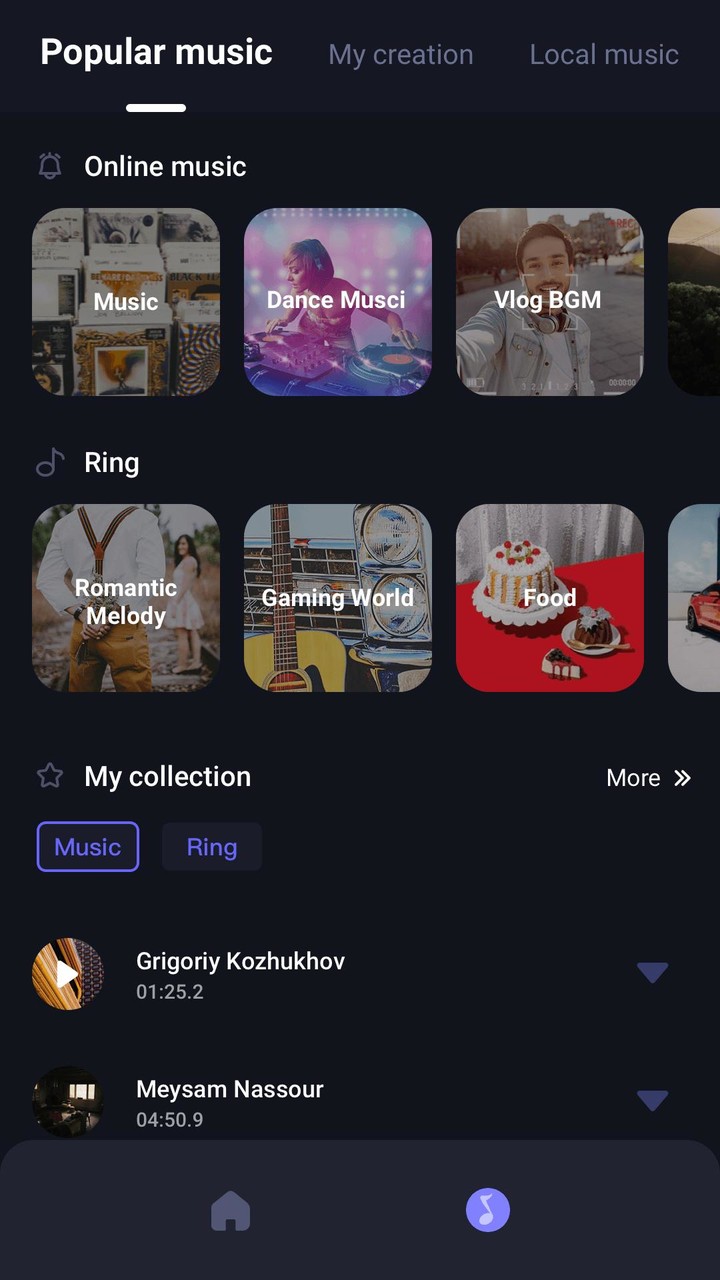Screen dimensions: 720x1280
Task: Switch to the My creation tab
Action: pos(400,55)
